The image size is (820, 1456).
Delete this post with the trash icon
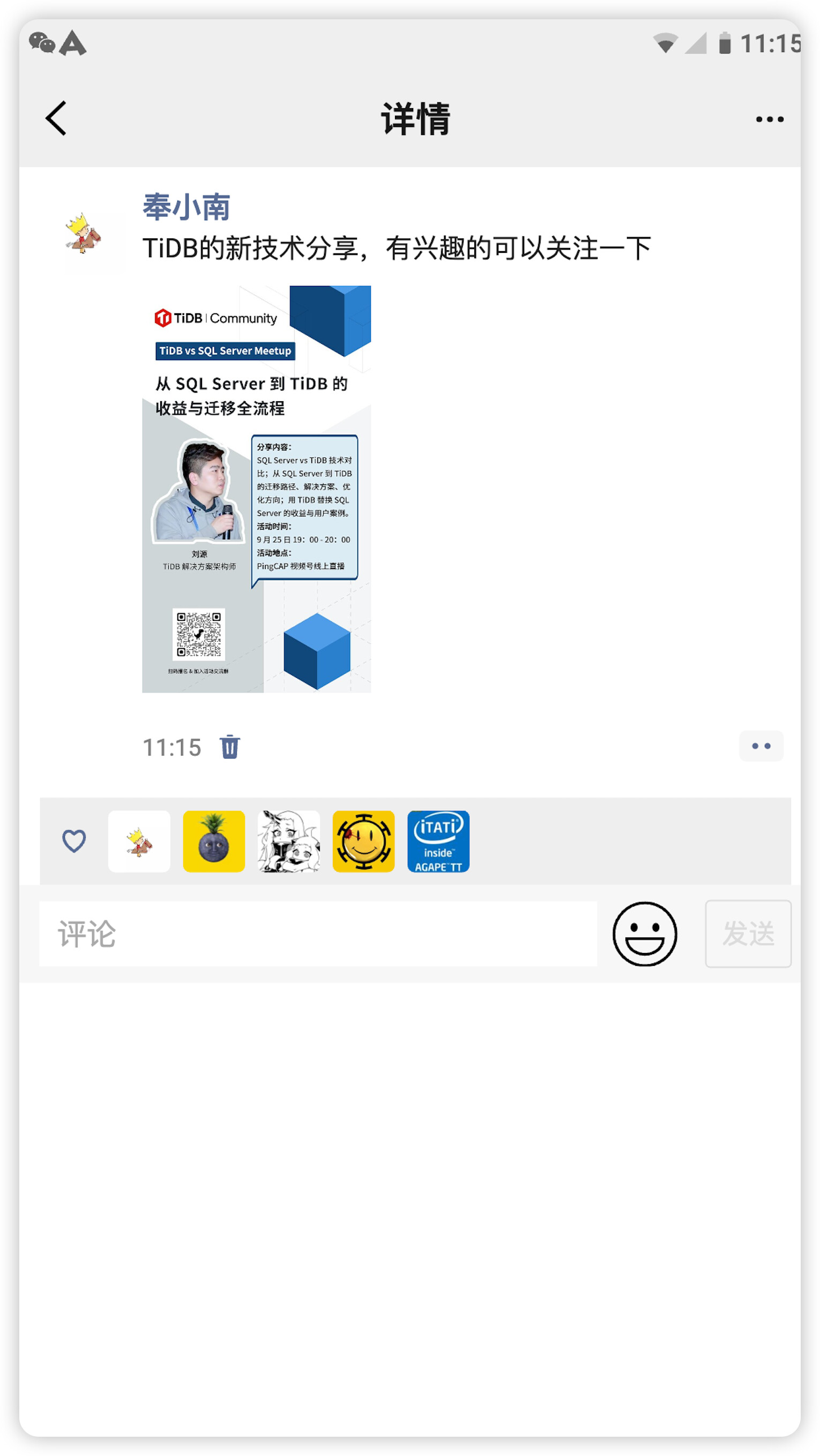(229, 747)
